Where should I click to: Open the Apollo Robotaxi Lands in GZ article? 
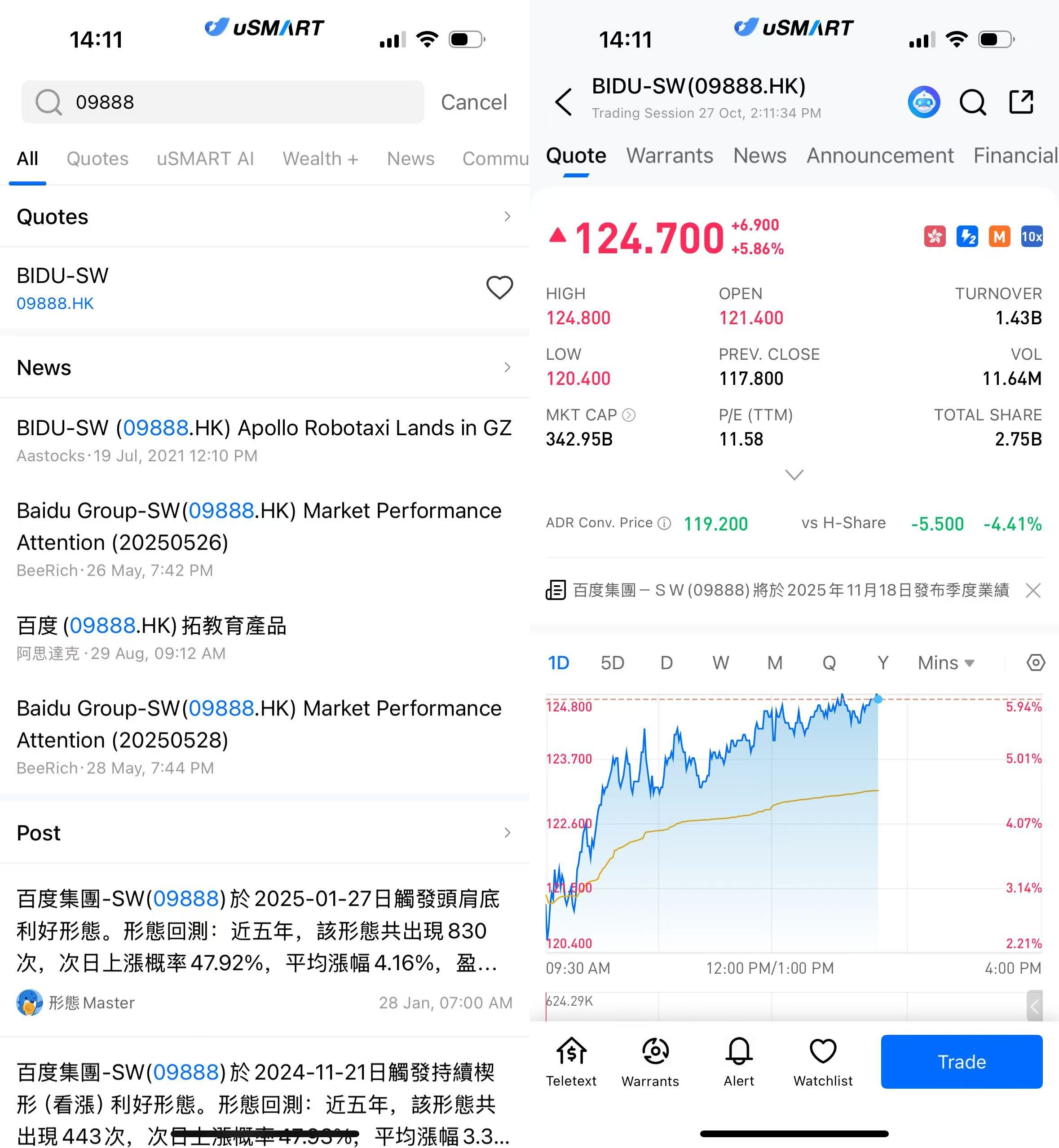point(264,428)
